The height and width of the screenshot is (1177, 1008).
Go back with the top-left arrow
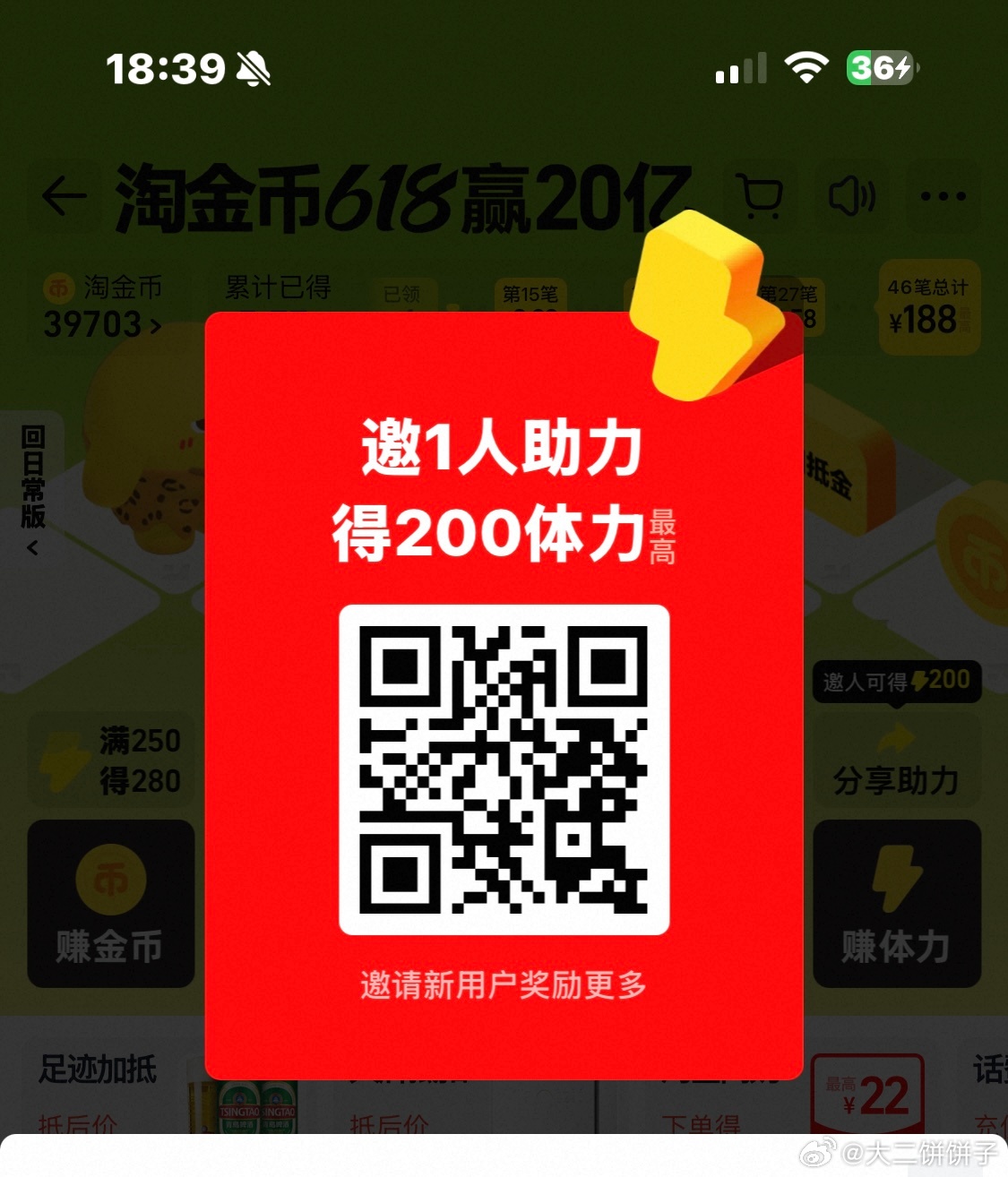pos(65,196)
